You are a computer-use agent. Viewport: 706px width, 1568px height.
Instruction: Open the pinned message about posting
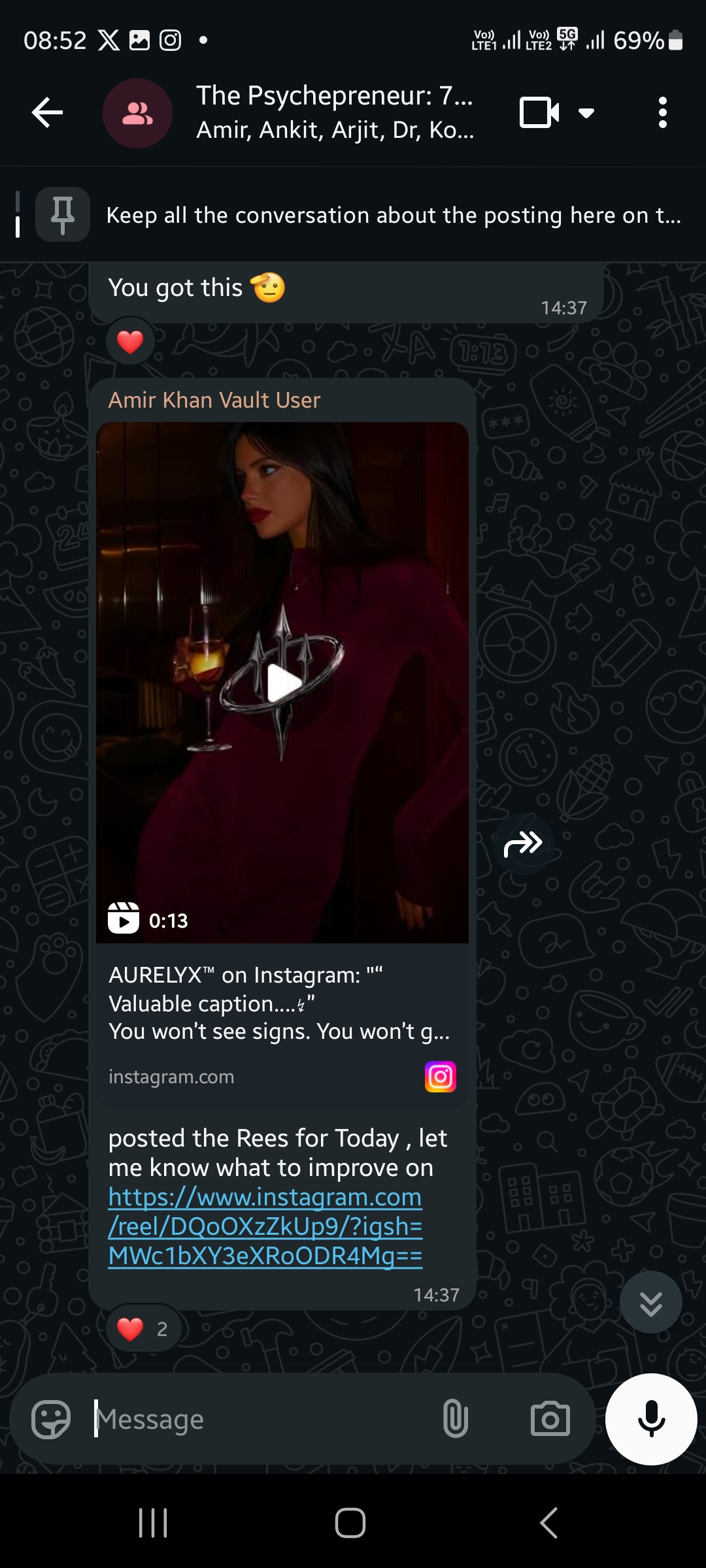(392, 215)
